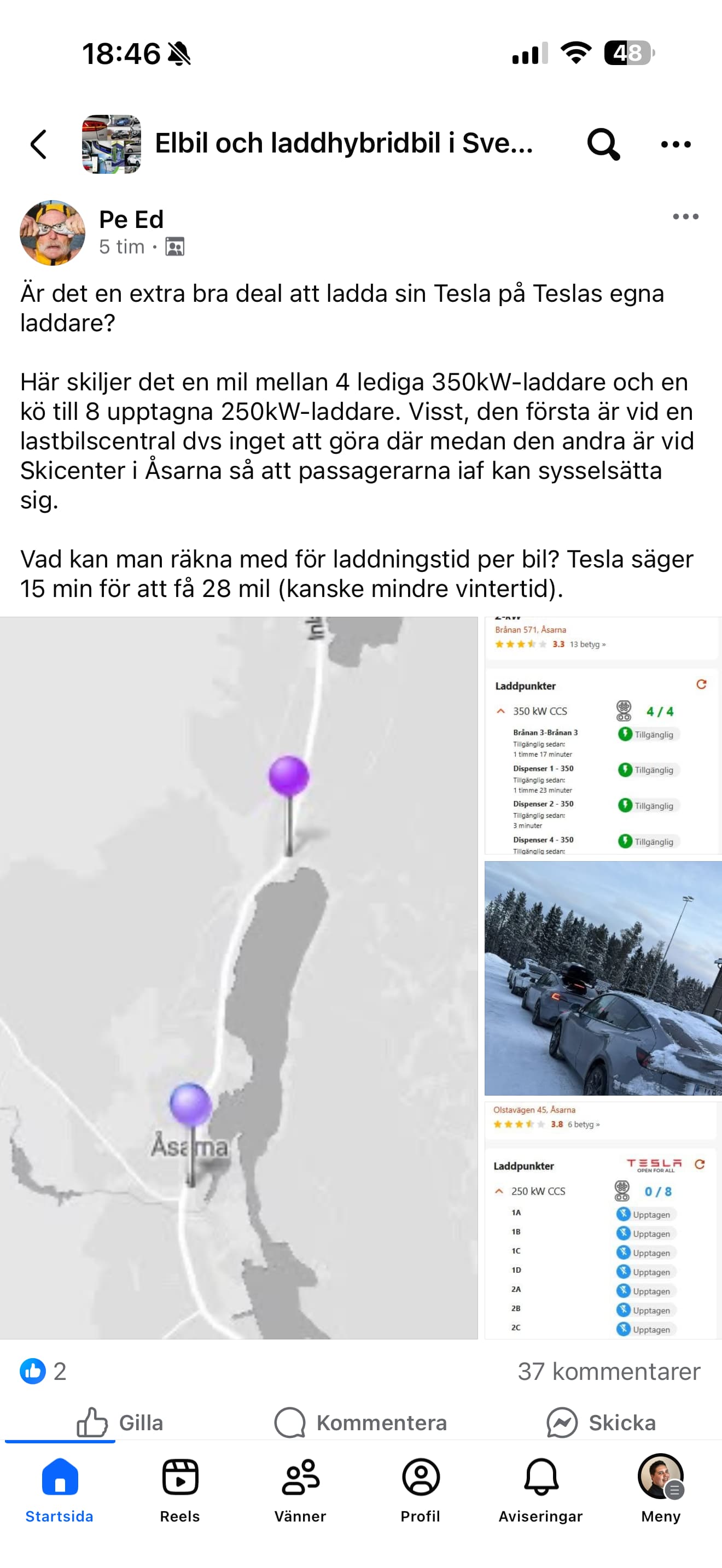Like the post with Gilla
Screen dimensions: 722x1568
[120, 1423]
